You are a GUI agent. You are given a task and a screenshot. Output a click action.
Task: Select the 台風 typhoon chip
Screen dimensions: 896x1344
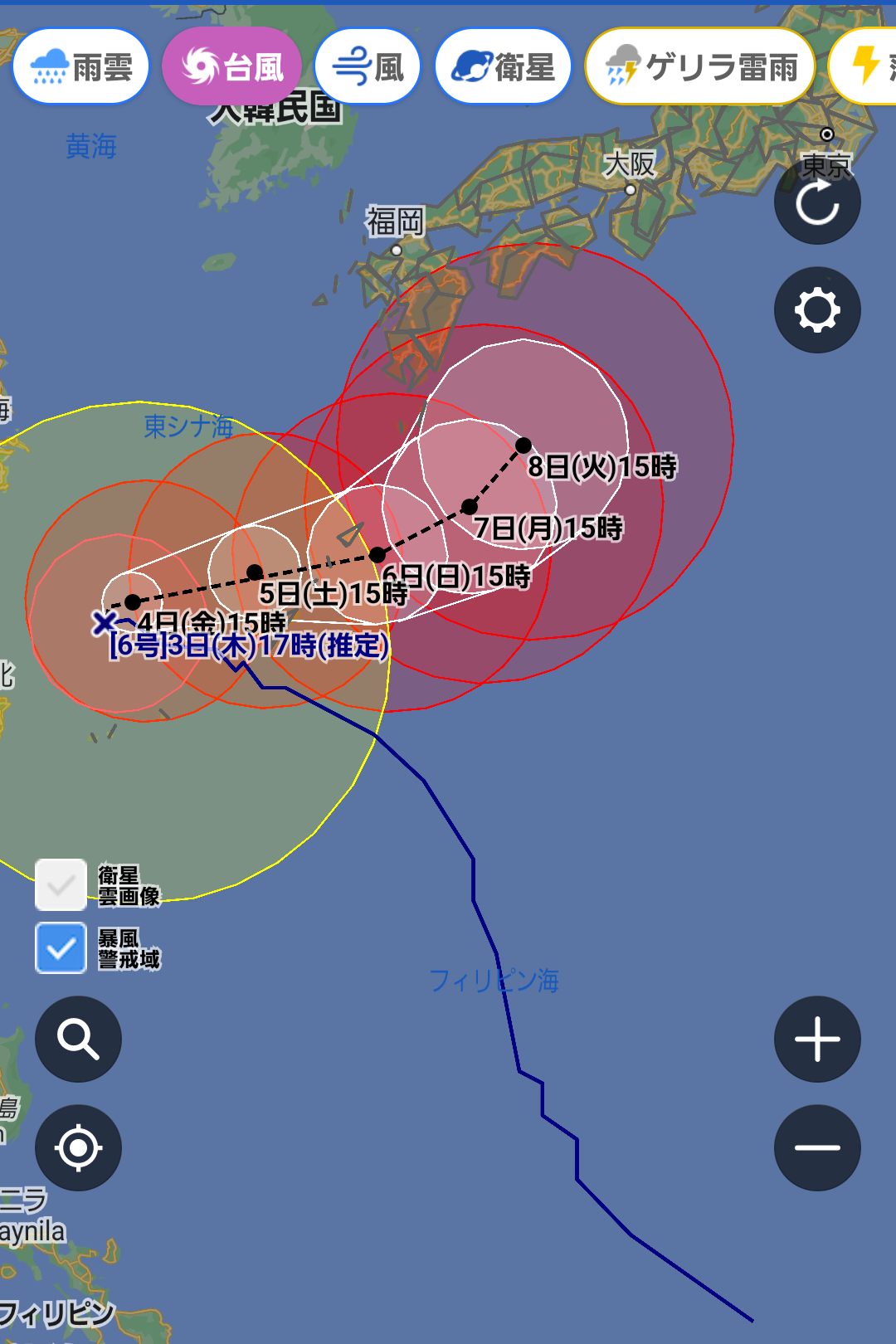pos(231,67)
